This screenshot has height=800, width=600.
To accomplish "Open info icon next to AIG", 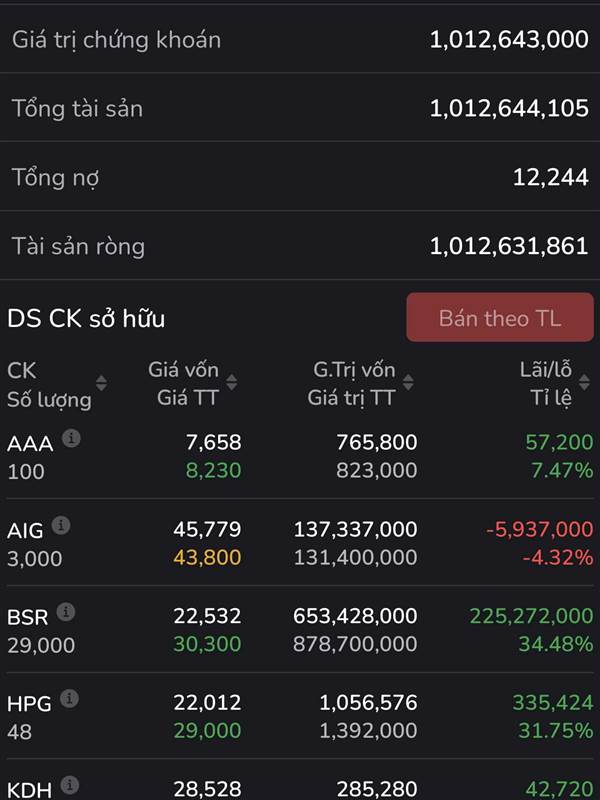I will coord(61,525).
